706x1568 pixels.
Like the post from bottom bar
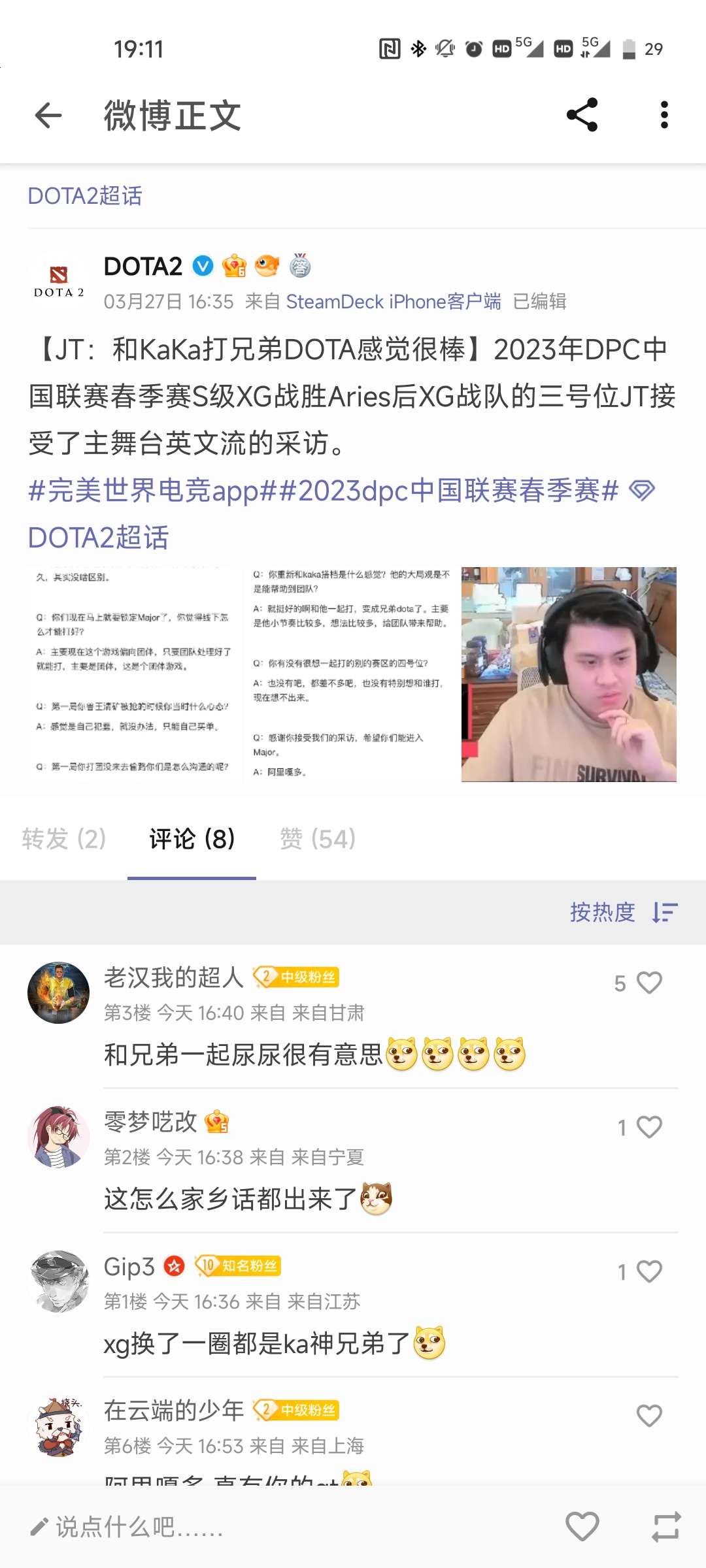(x=582, y=1527)
